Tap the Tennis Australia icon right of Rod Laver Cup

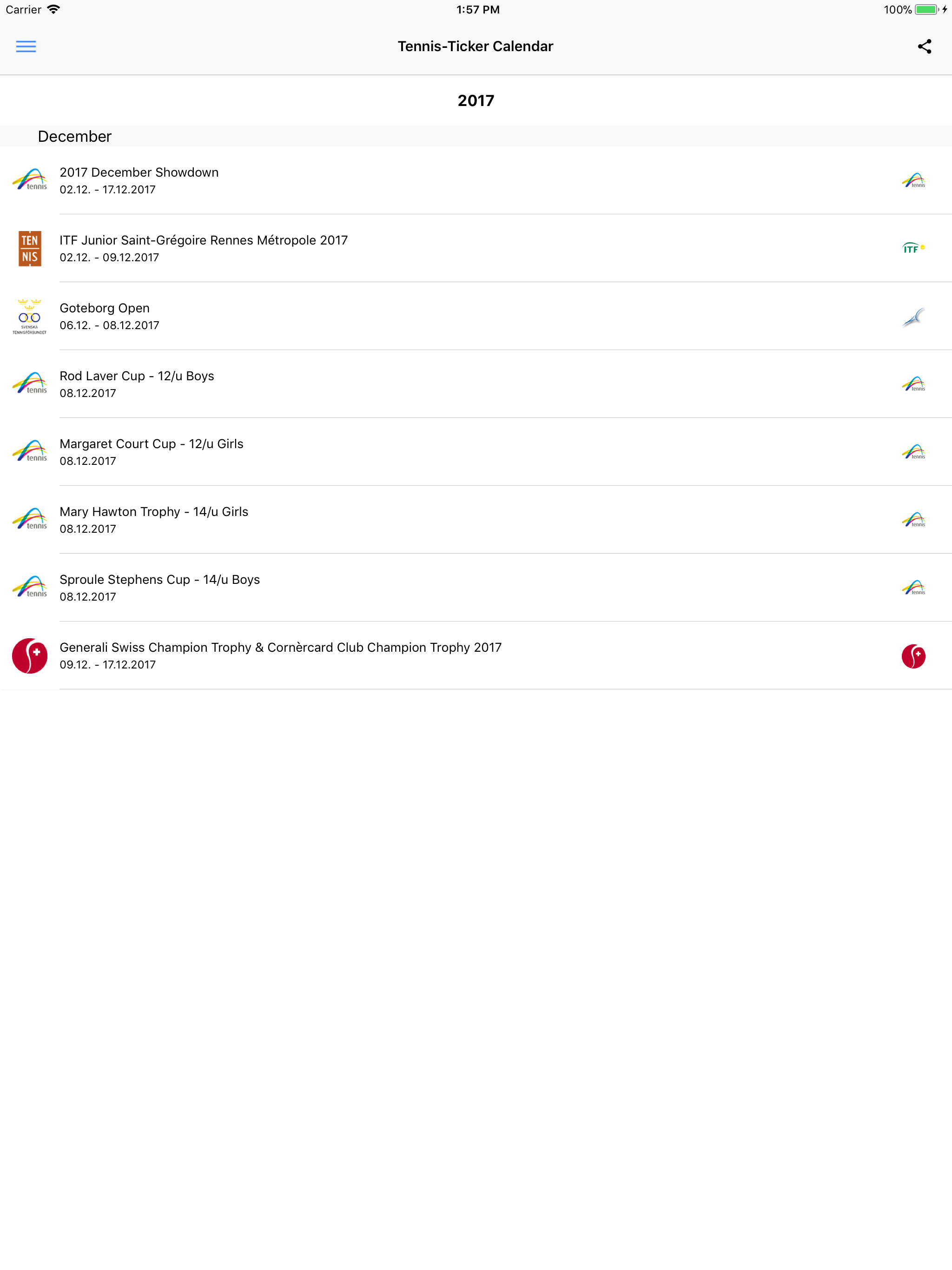(914, 384)
